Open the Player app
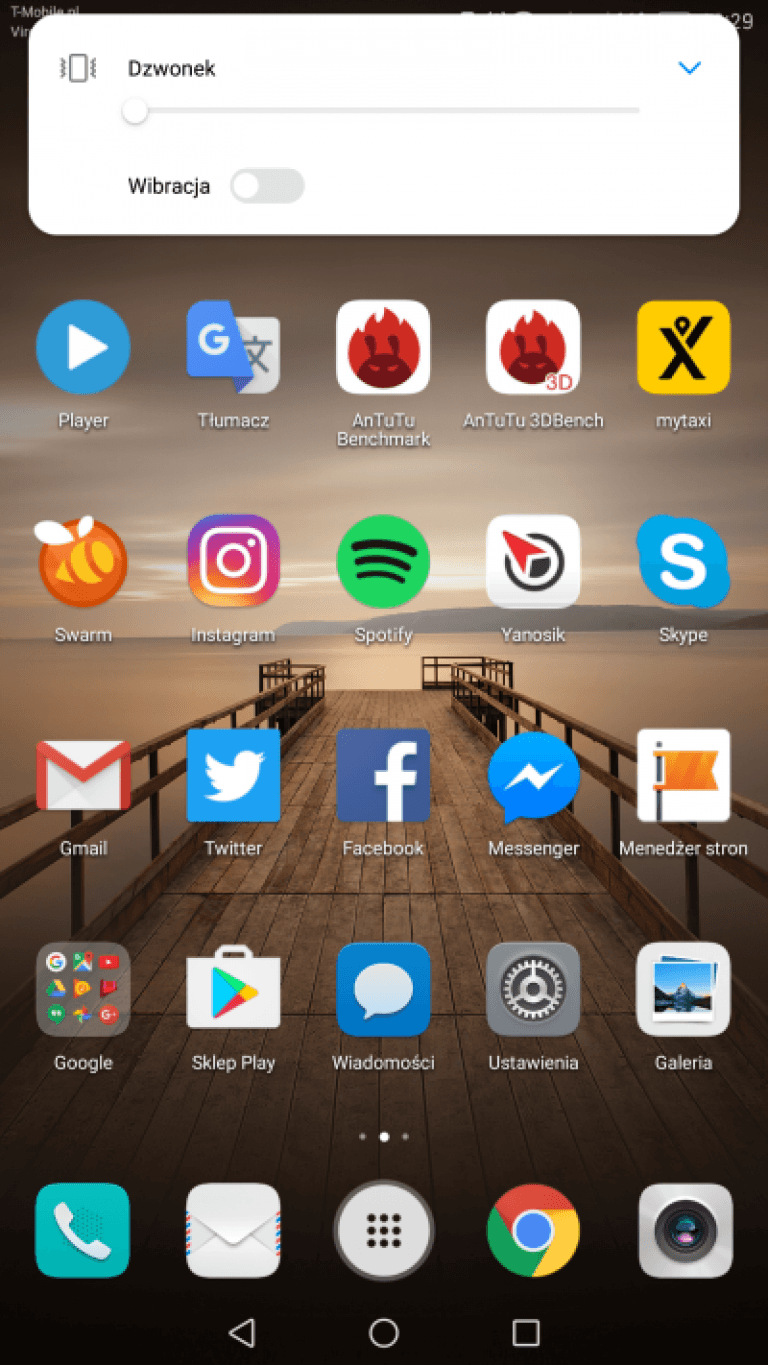768x1365 pixels. coord(83,348)
